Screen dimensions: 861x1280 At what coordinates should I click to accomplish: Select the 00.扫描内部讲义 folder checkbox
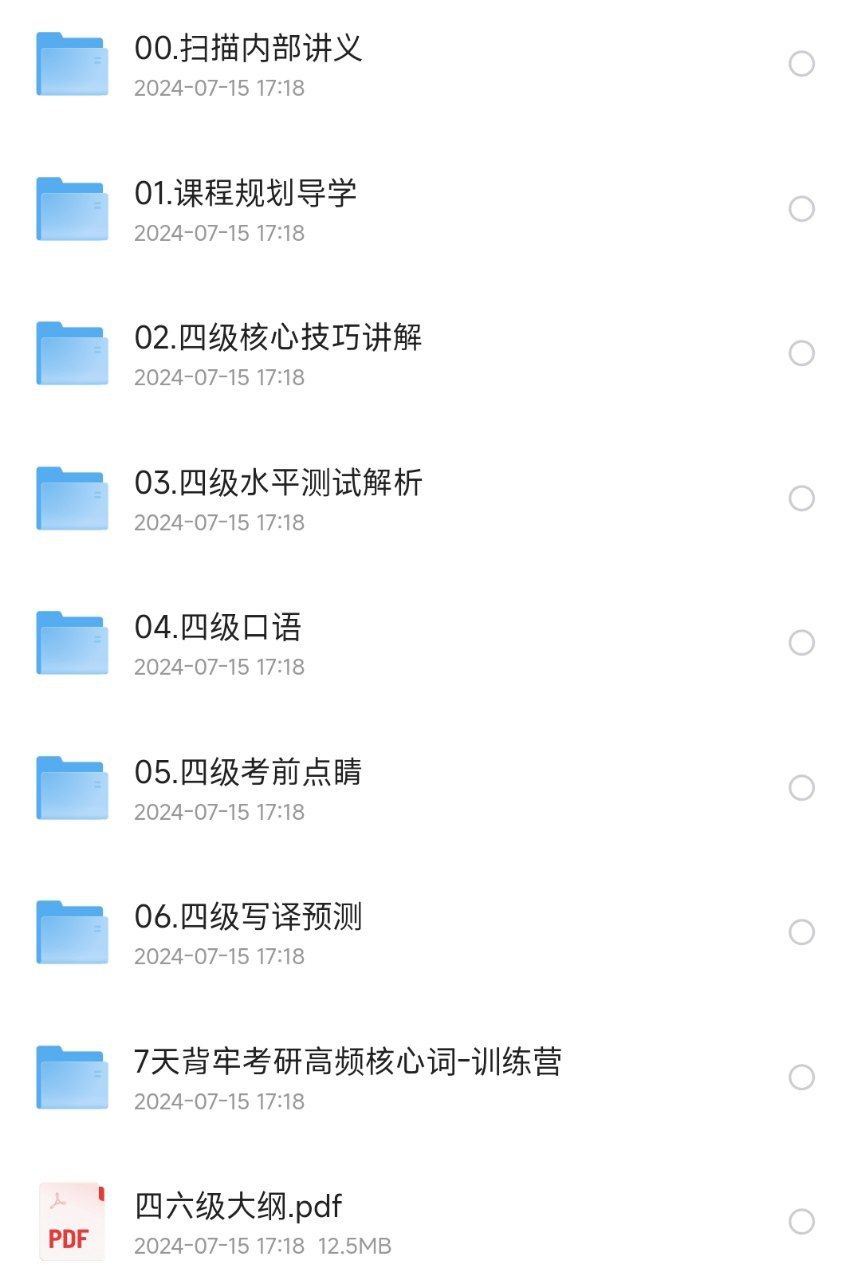802,64
